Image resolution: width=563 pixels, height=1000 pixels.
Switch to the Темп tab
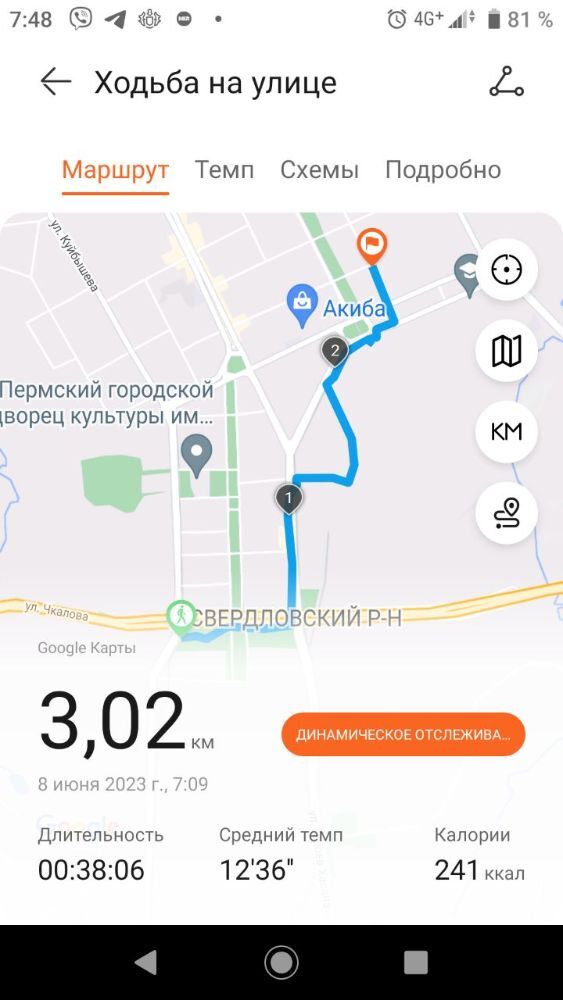coord(224,170)
